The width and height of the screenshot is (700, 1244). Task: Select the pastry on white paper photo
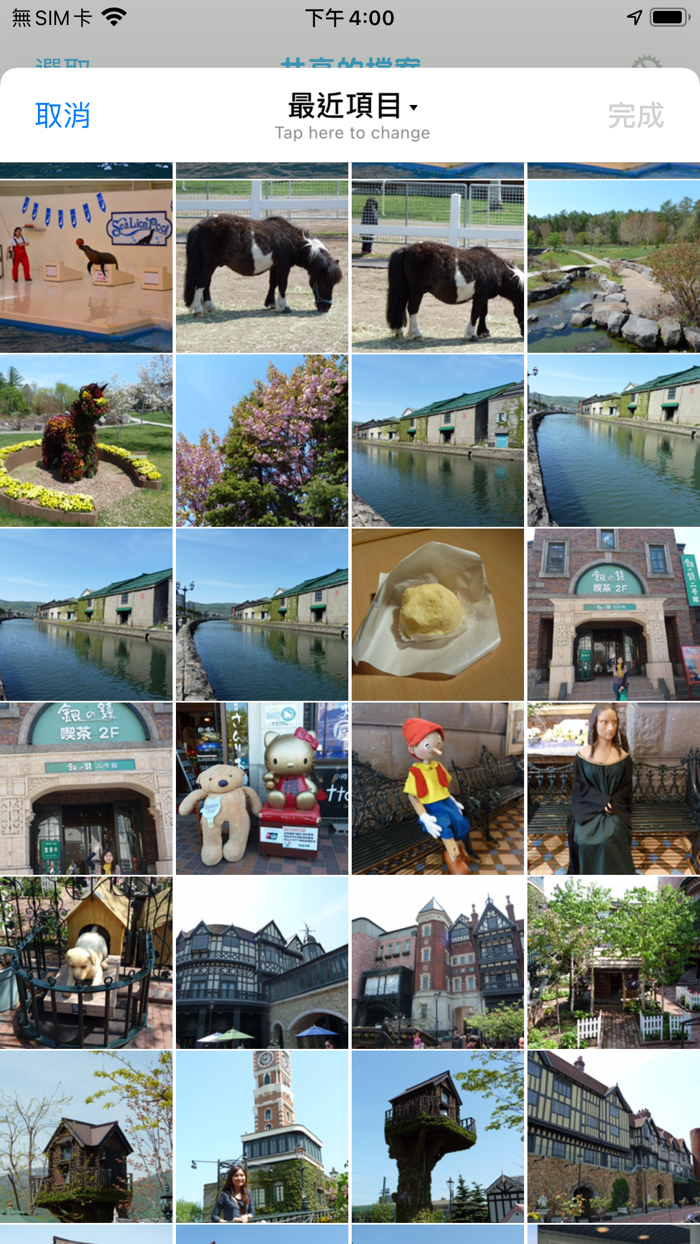pos(437,614)
